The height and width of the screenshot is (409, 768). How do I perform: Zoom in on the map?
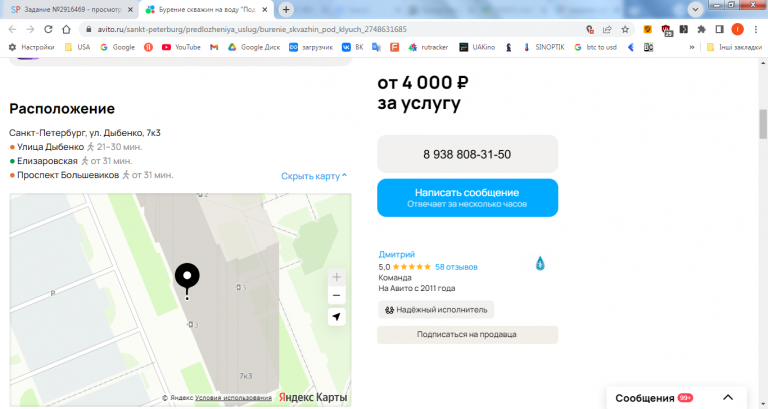337,276
